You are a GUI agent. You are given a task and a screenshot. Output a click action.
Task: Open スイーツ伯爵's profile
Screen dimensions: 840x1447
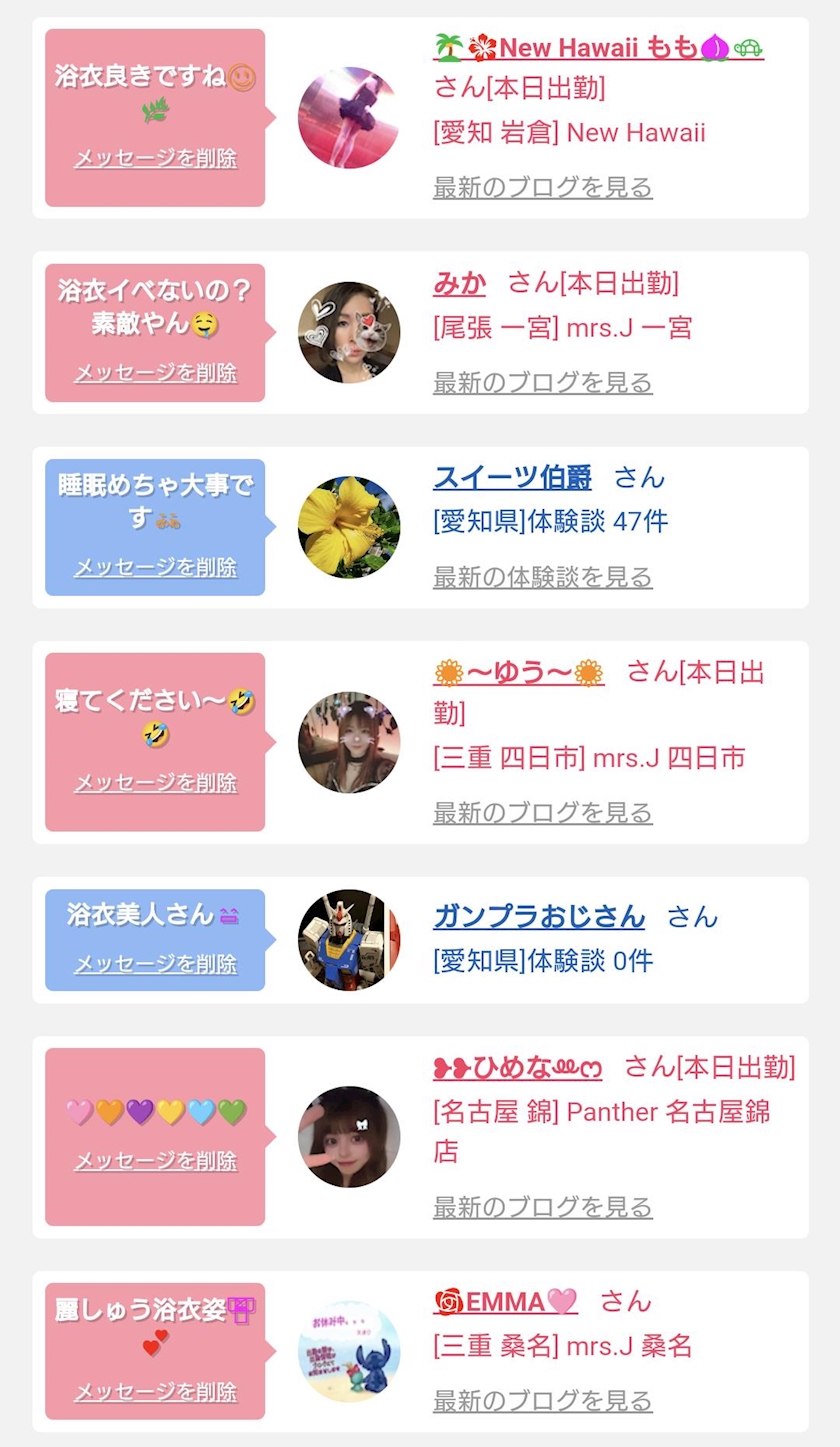click(512, 477)
